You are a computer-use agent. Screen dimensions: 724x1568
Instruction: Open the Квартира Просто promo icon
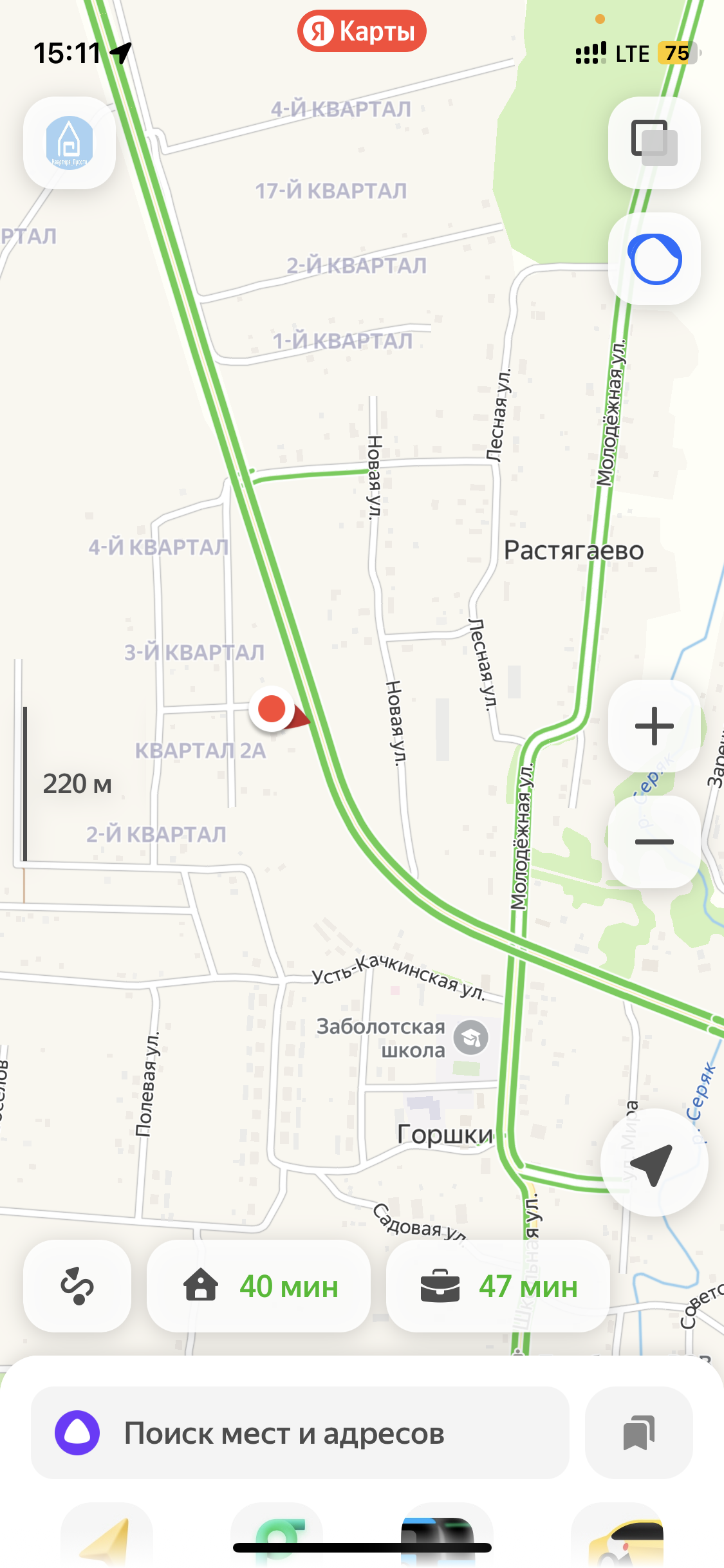click(x=70, y=143)
